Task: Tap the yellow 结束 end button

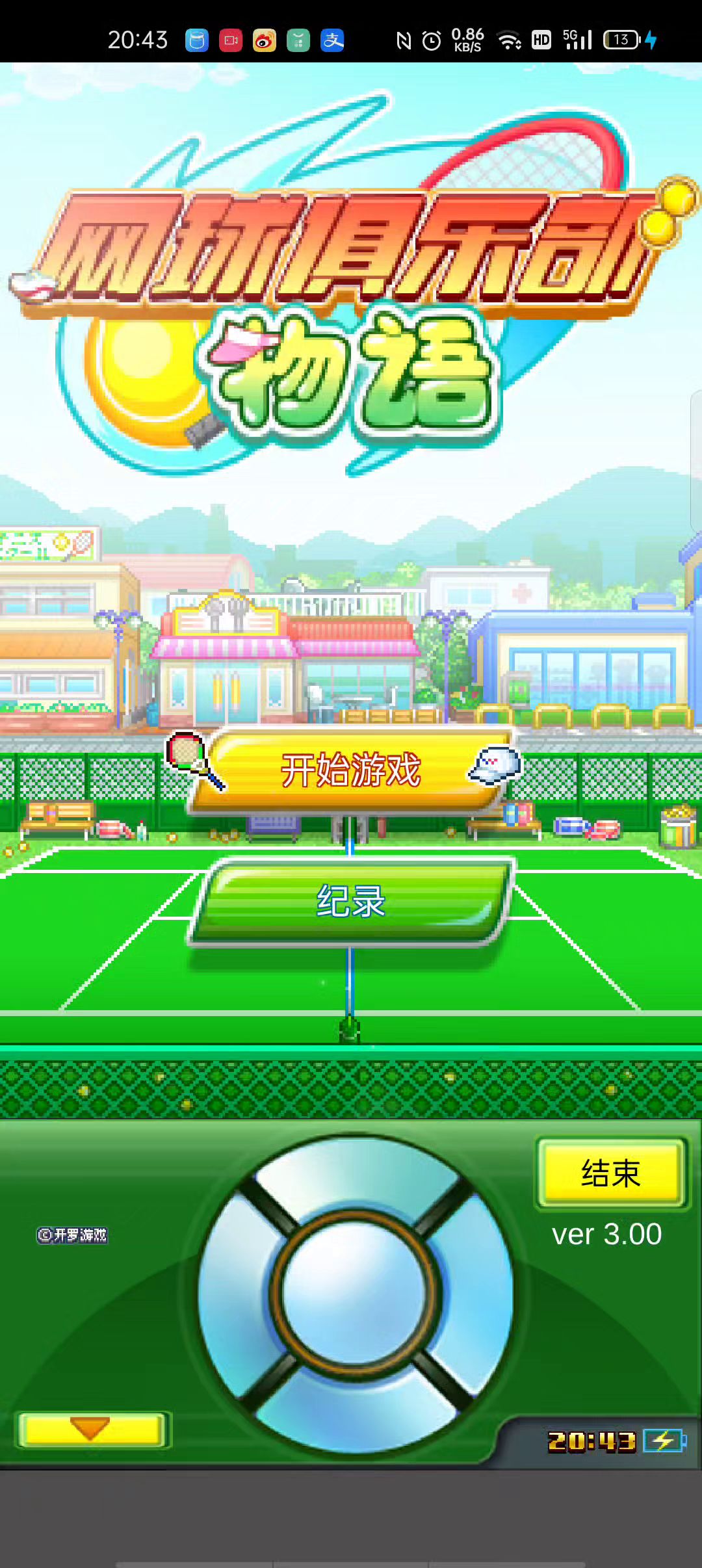Action: 610,1173
